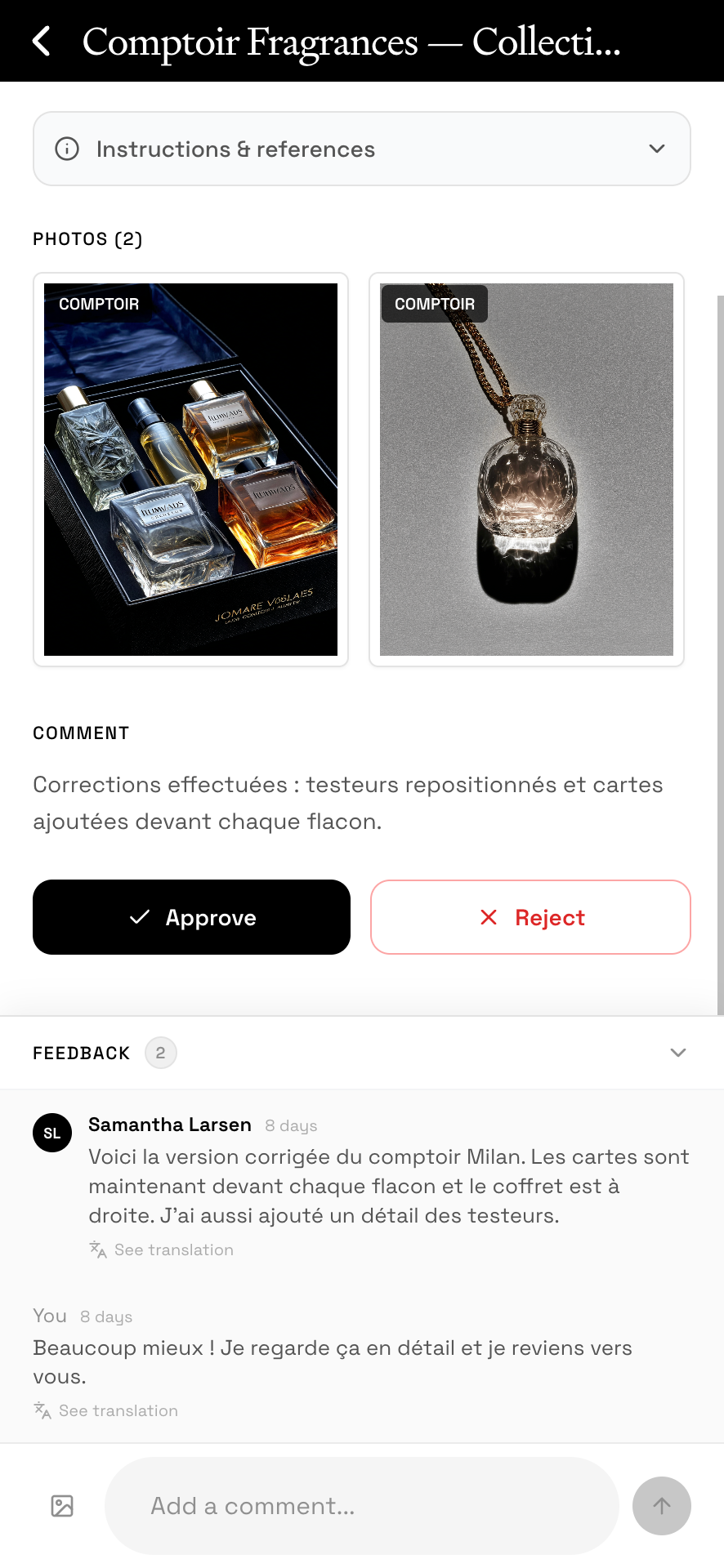See translation of Samantha Larsen's comment
This screenshot has height=1568, width=724.
[162, 1249]
